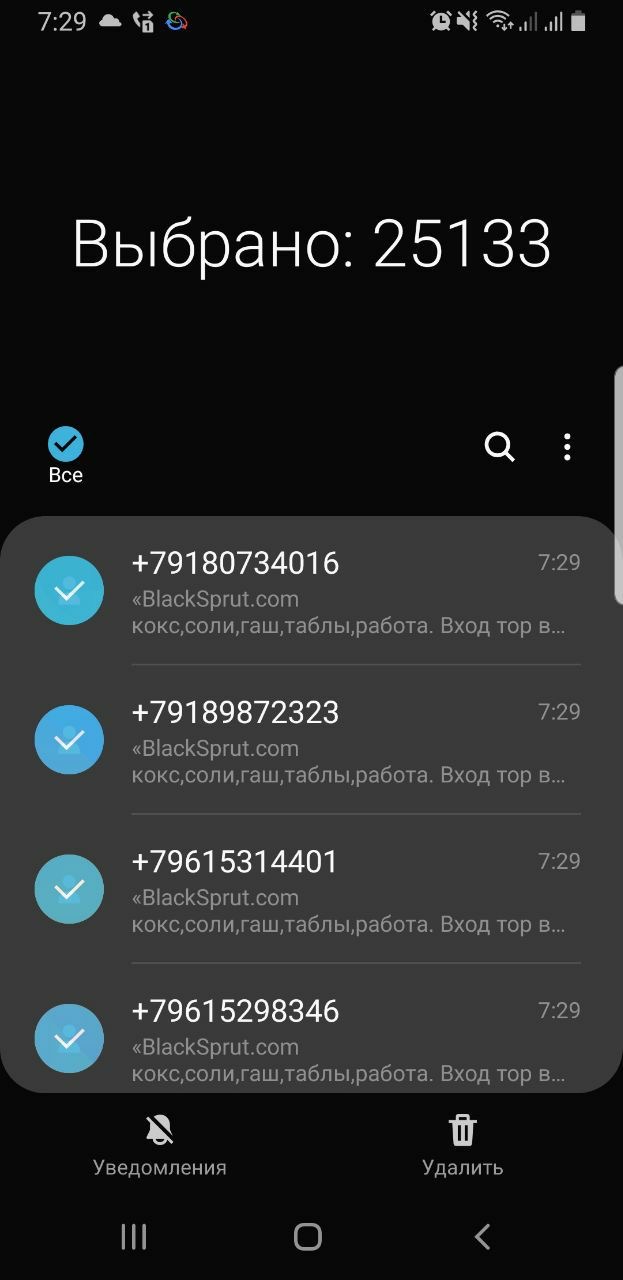Deselect the conversation from +79180734016
Image resolution: width=623 pixels, height=1280 pixels.
[x=69, y=591]
